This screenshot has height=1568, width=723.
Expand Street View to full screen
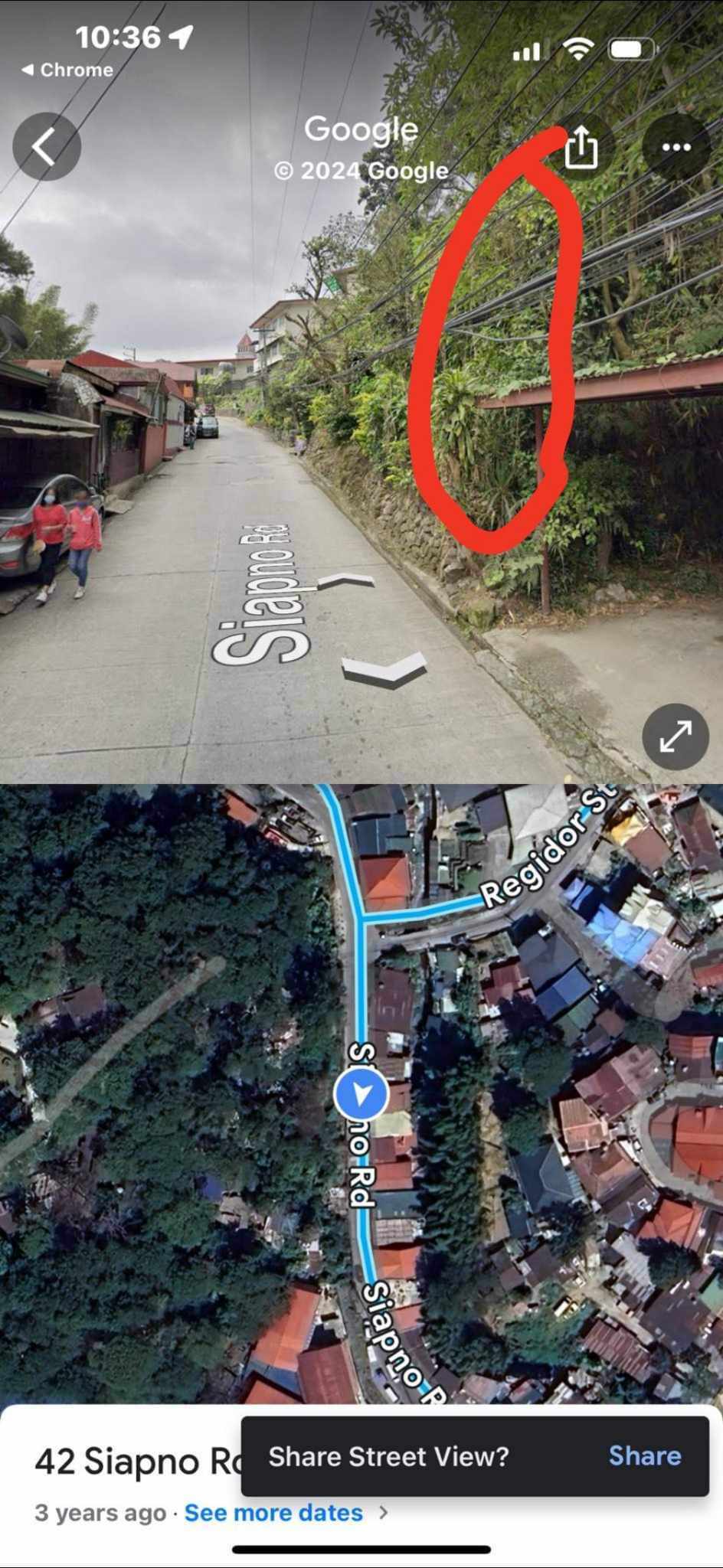coord(675,736)
